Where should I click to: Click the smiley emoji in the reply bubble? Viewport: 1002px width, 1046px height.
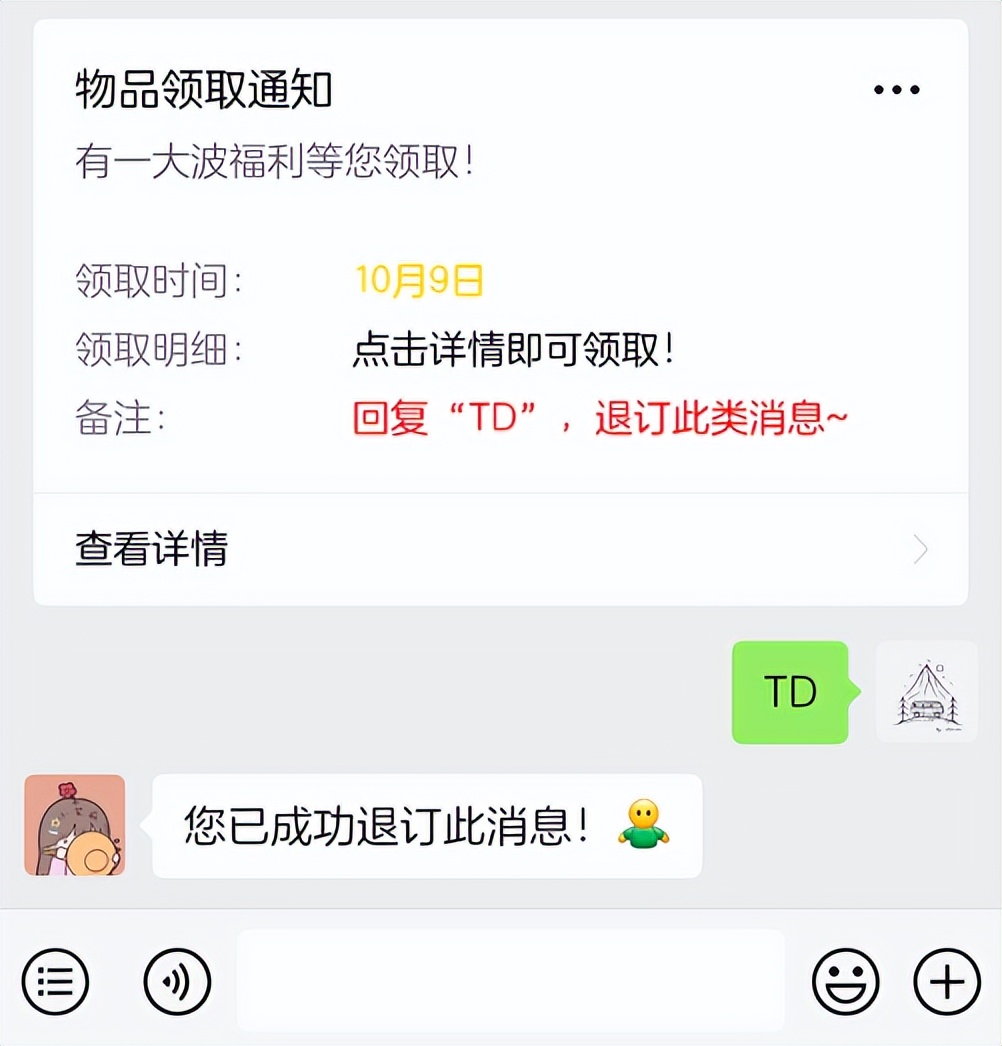[645, 822]
